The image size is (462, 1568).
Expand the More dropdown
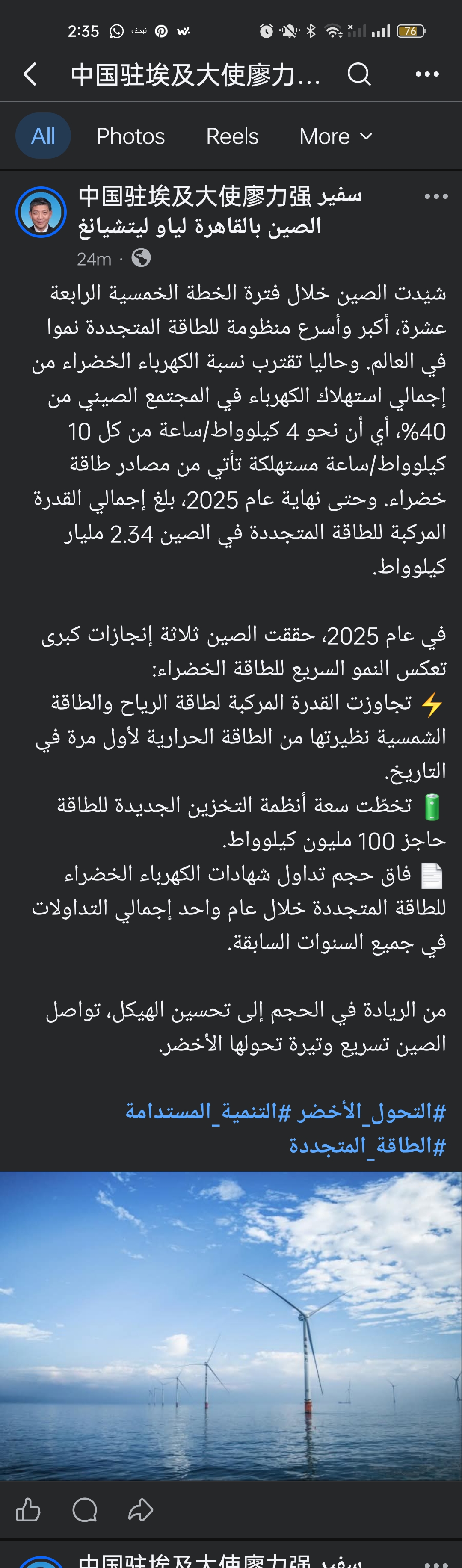tap(335, 136)
